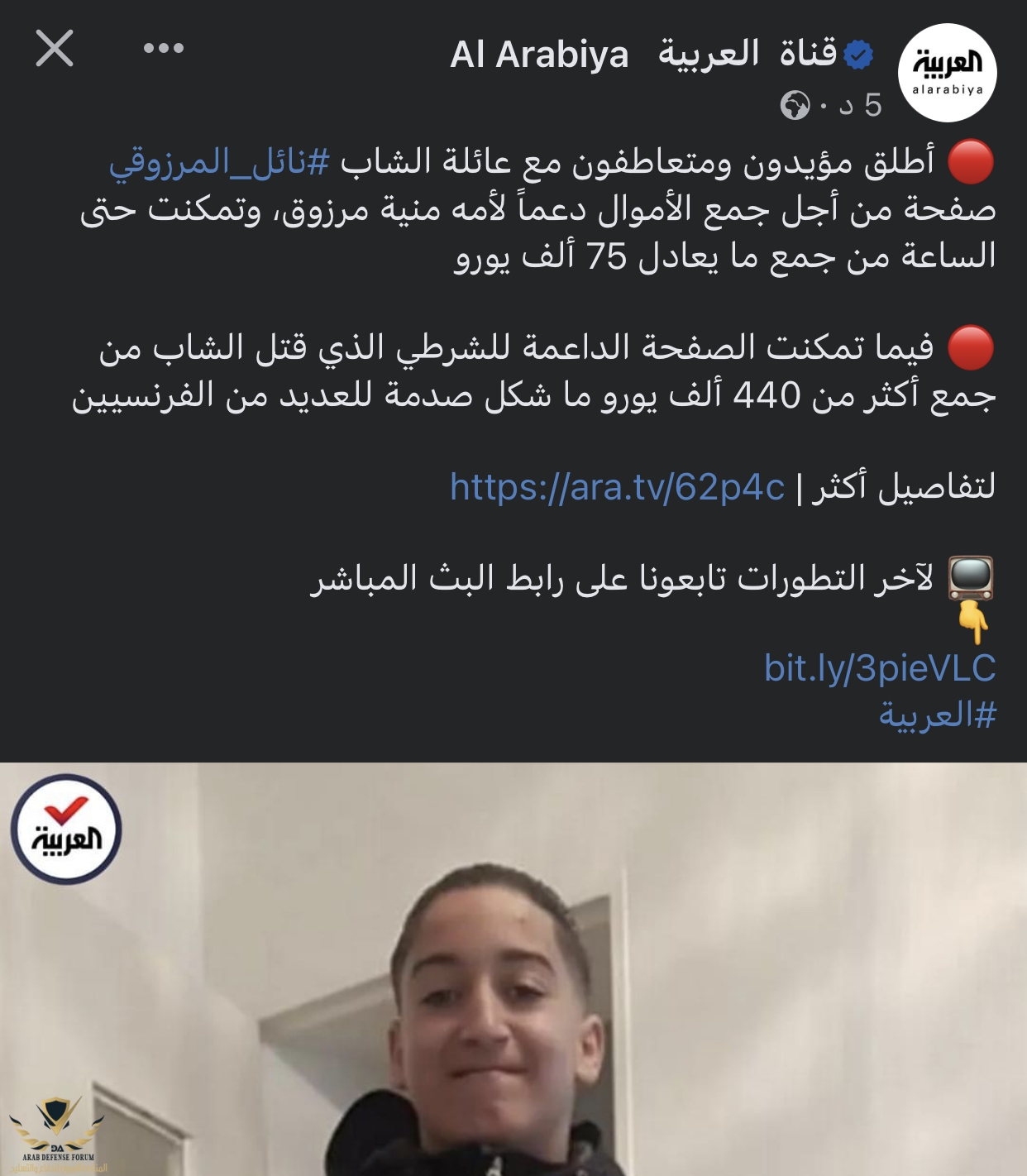Image resolution: width=1027 pixels, height=1176 pixels.
Task: Open the #العربية hashtag
Action: [x=937, y=715]
